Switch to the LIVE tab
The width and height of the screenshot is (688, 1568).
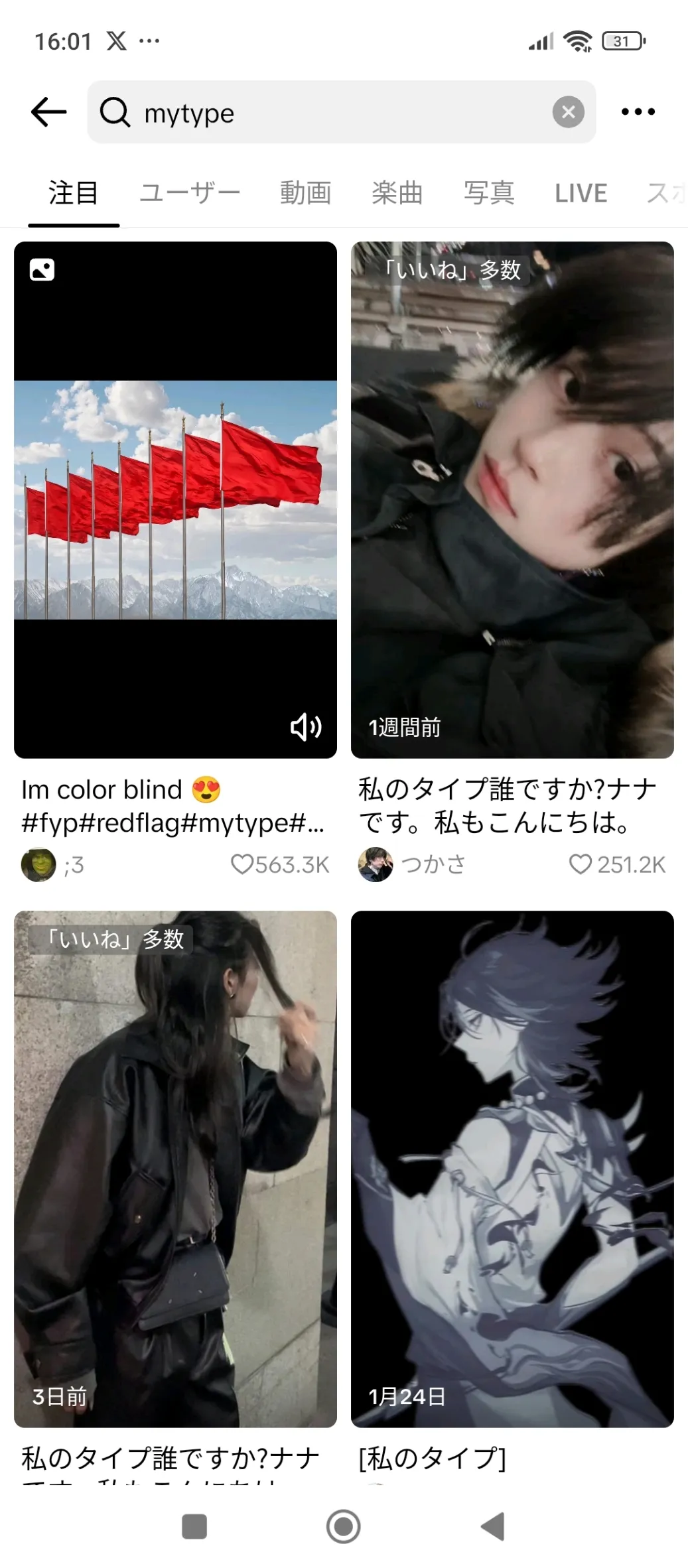click(x=581, y=193)
